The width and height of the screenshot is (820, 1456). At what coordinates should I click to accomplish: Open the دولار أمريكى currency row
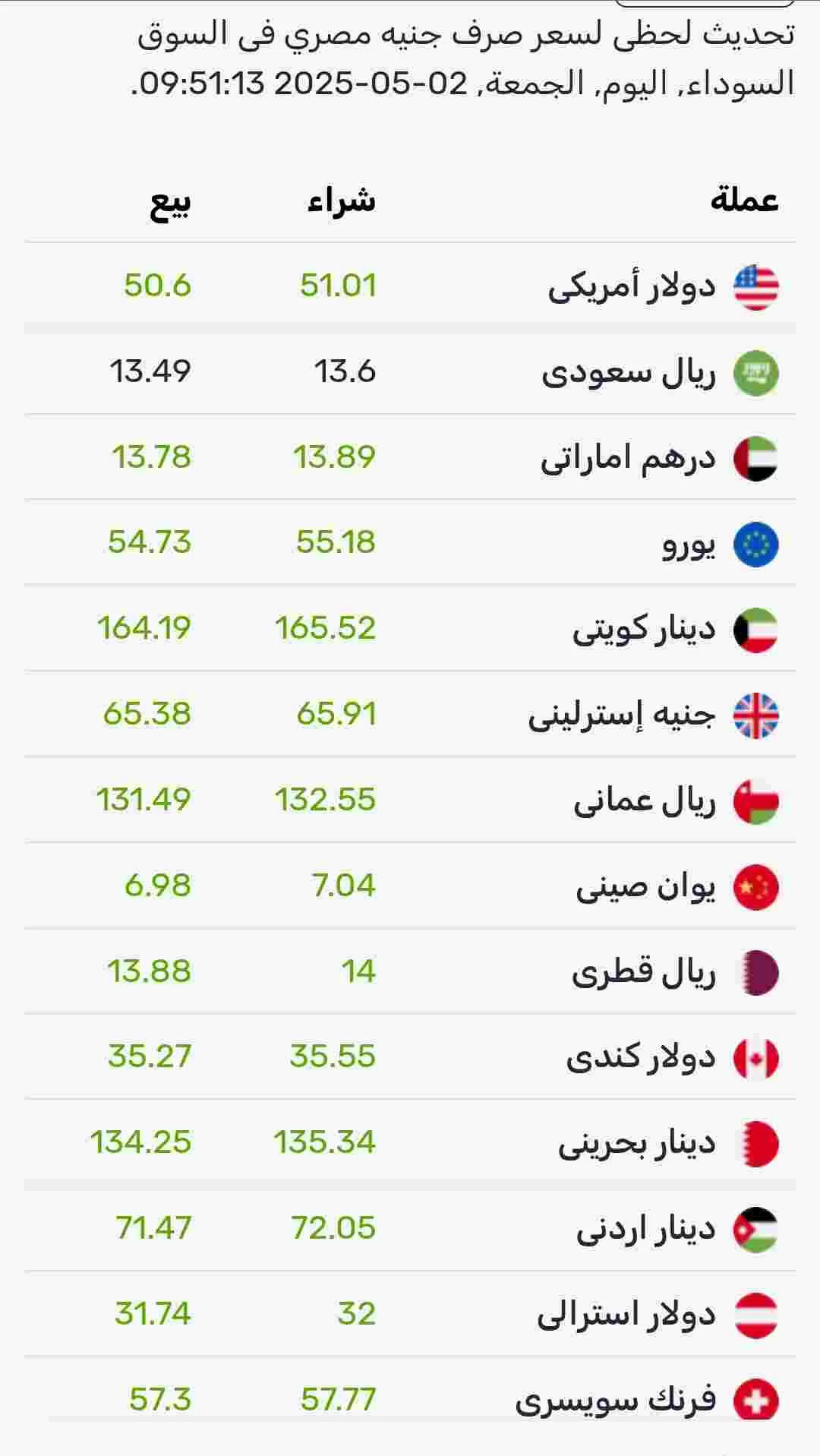[410, 286]
